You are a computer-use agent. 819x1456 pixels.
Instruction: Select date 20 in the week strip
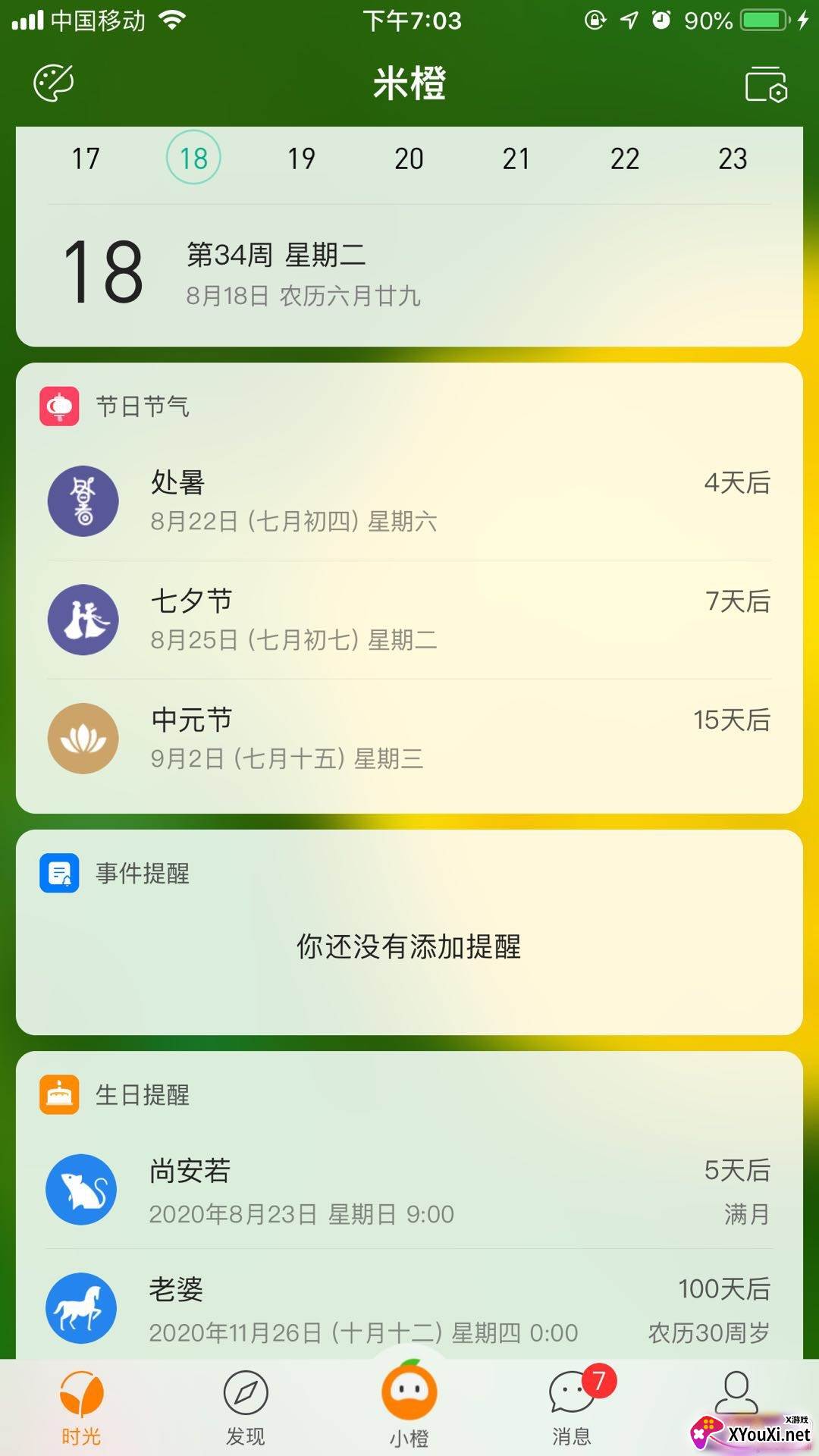(x=409, y=158)
